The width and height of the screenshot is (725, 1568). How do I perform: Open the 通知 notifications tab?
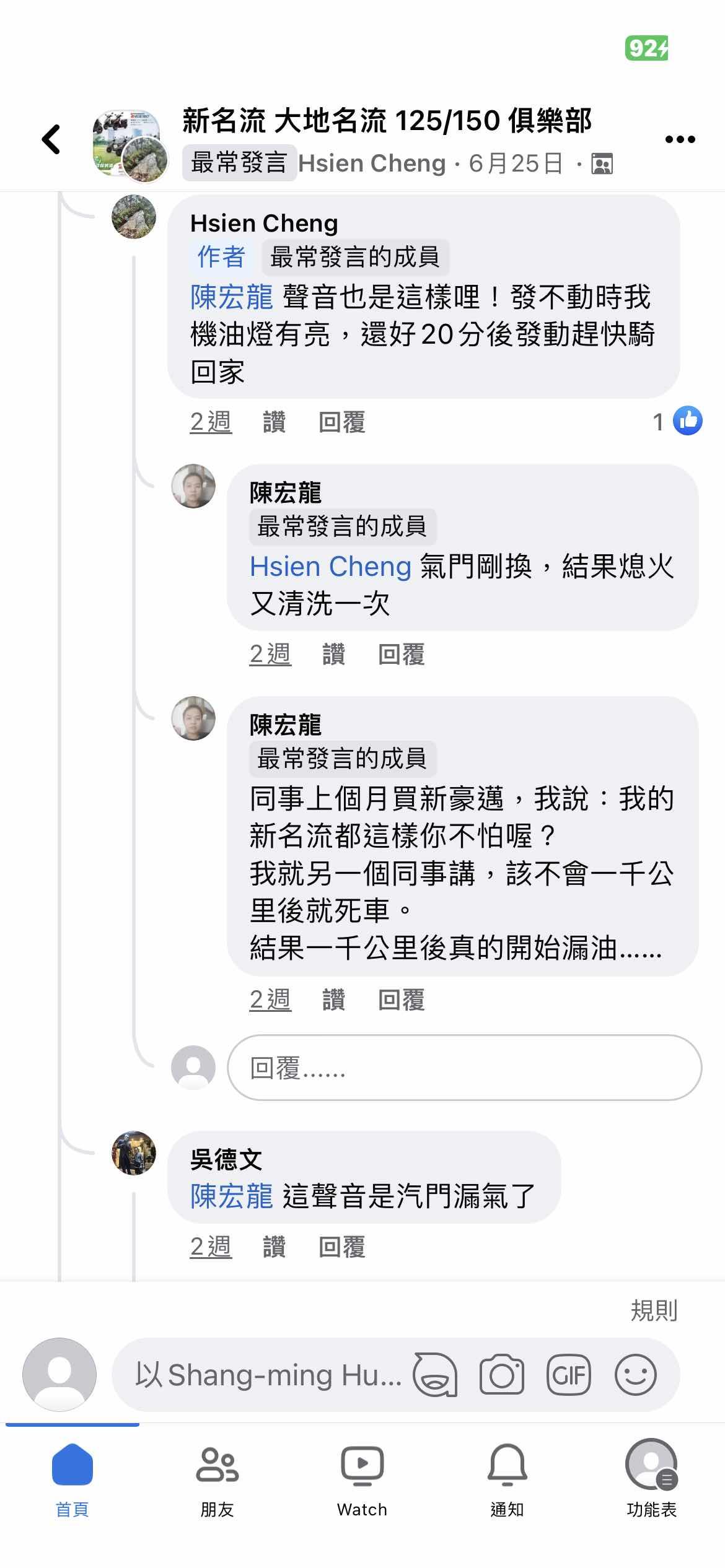[x=507, y=1481]
